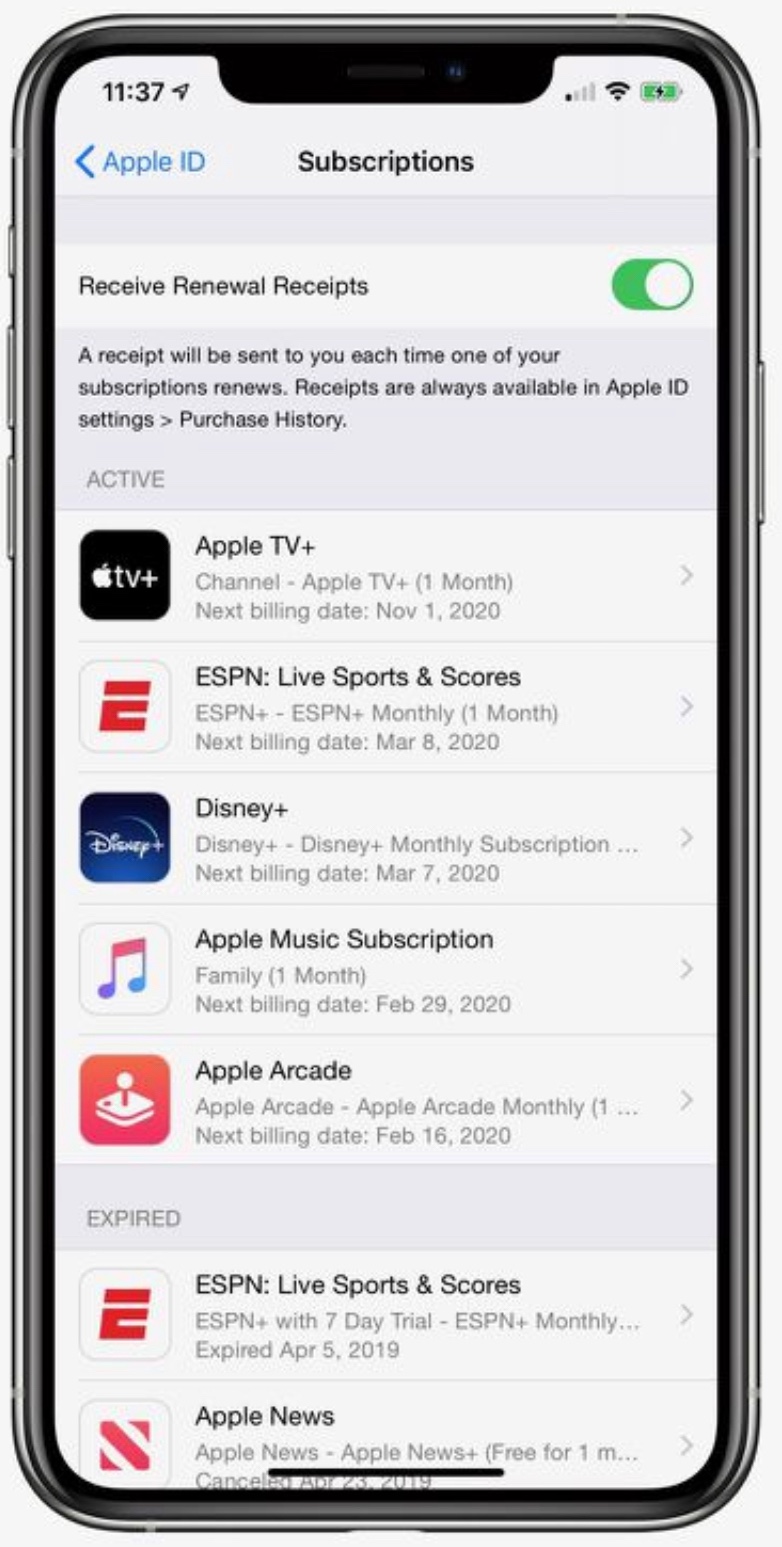
Task: Open expired ESPN+ with 7 Day Trial
Action: [x=386, y=1315]
